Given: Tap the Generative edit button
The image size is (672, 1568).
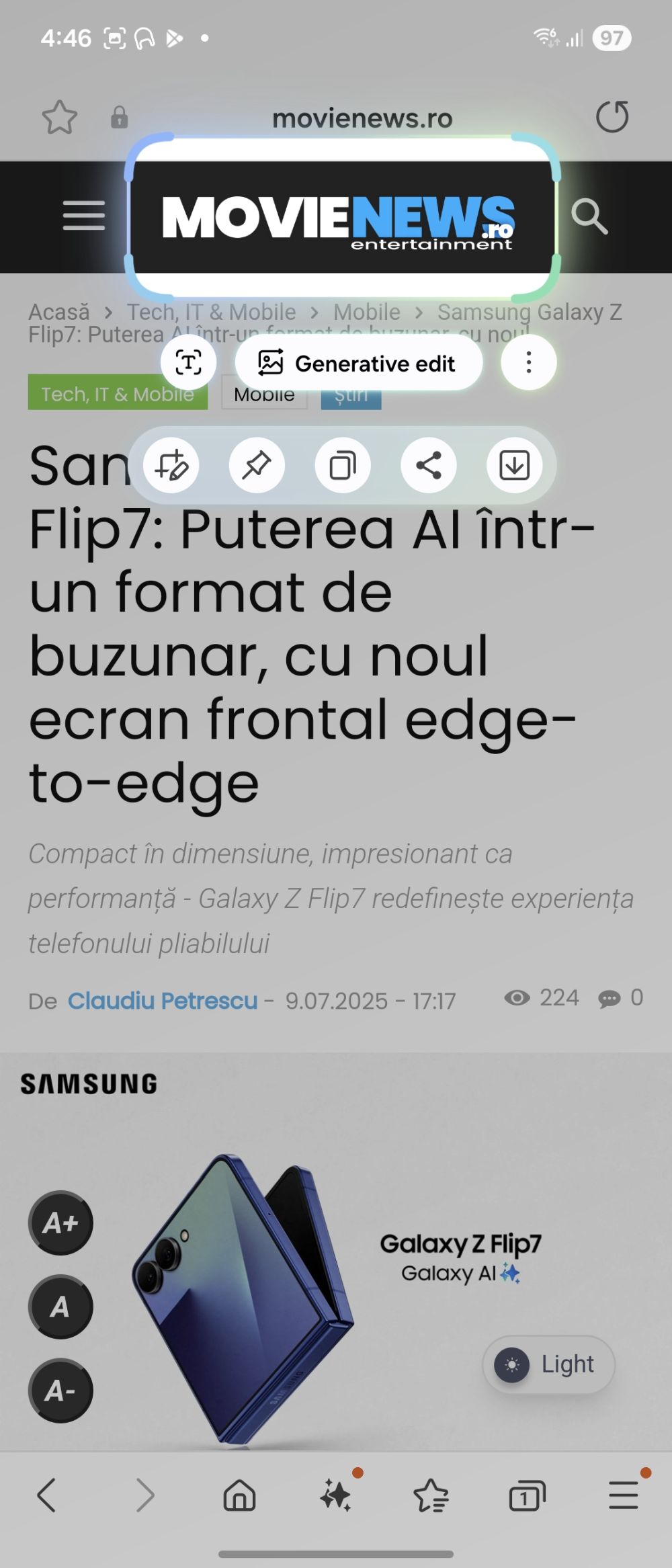Looking at the screenshot, I should pos(358,364).
